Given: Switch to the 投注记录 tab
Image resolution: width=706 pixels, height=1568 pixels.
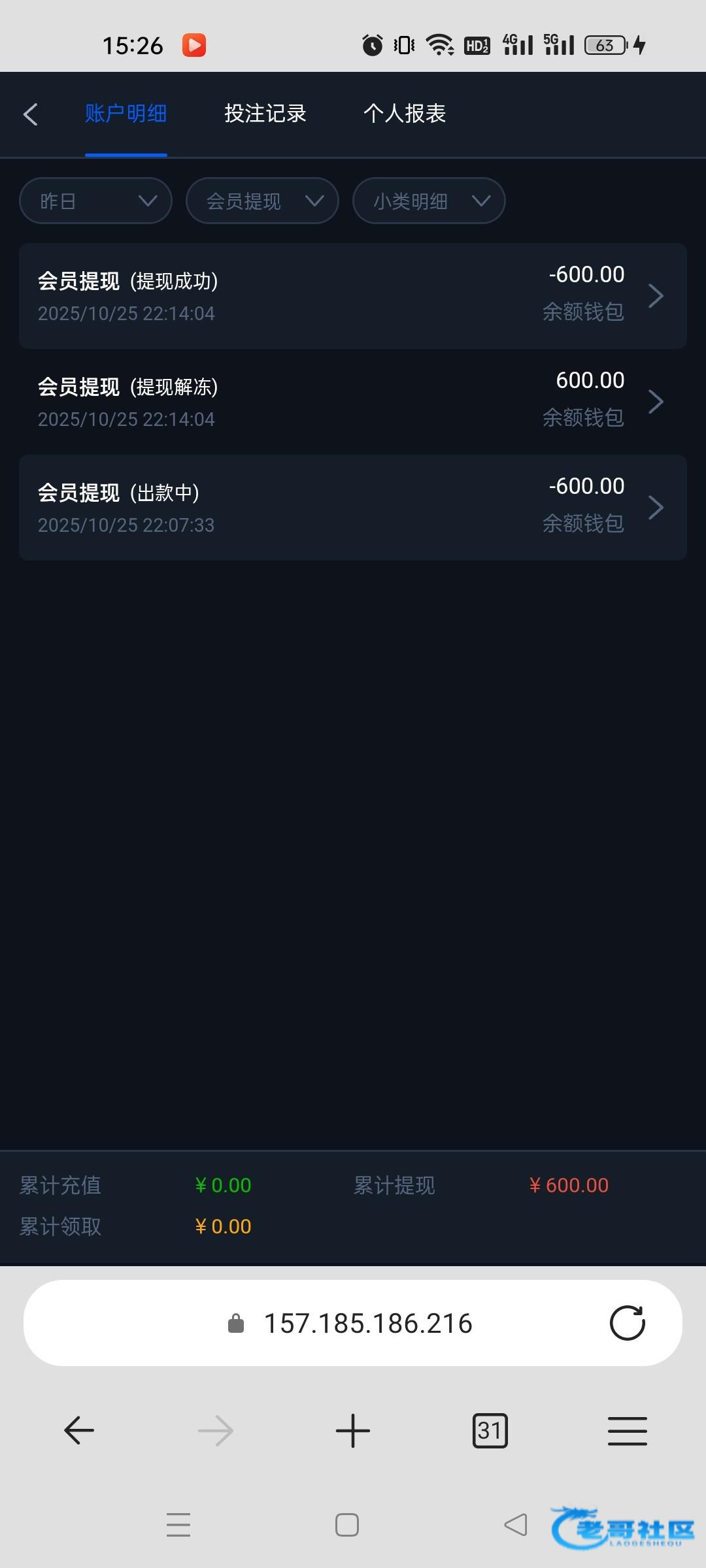Looking at the screenshot, I should [265, 114].
